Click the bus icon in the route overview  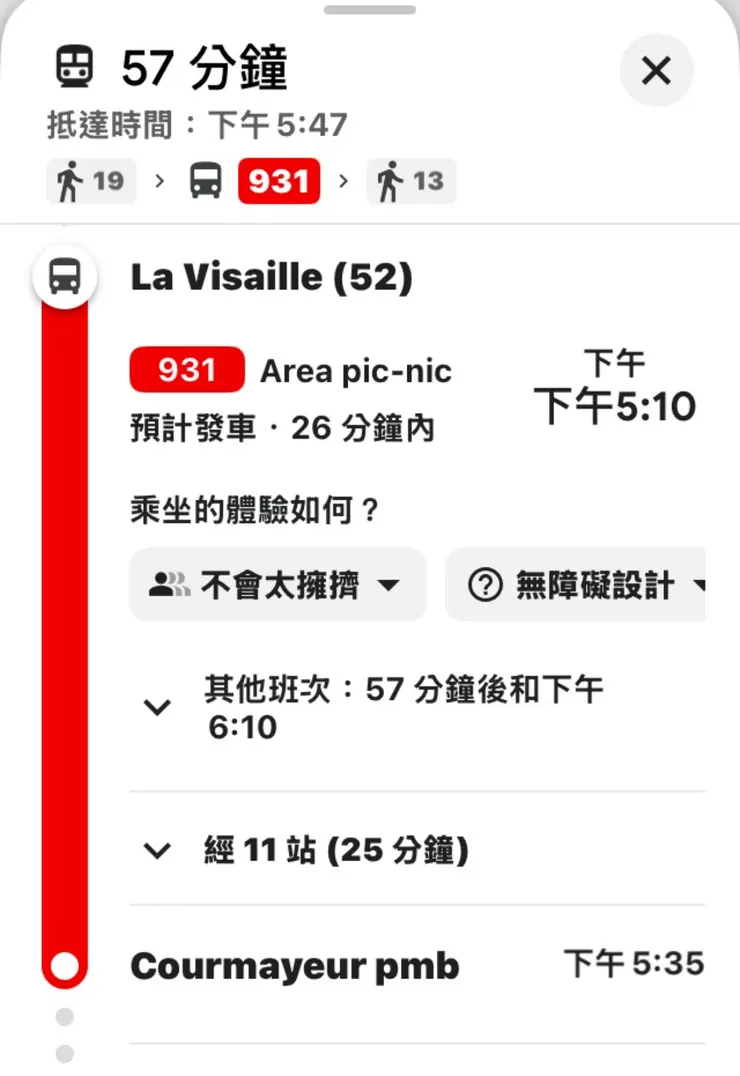click(x=205, y=181)
